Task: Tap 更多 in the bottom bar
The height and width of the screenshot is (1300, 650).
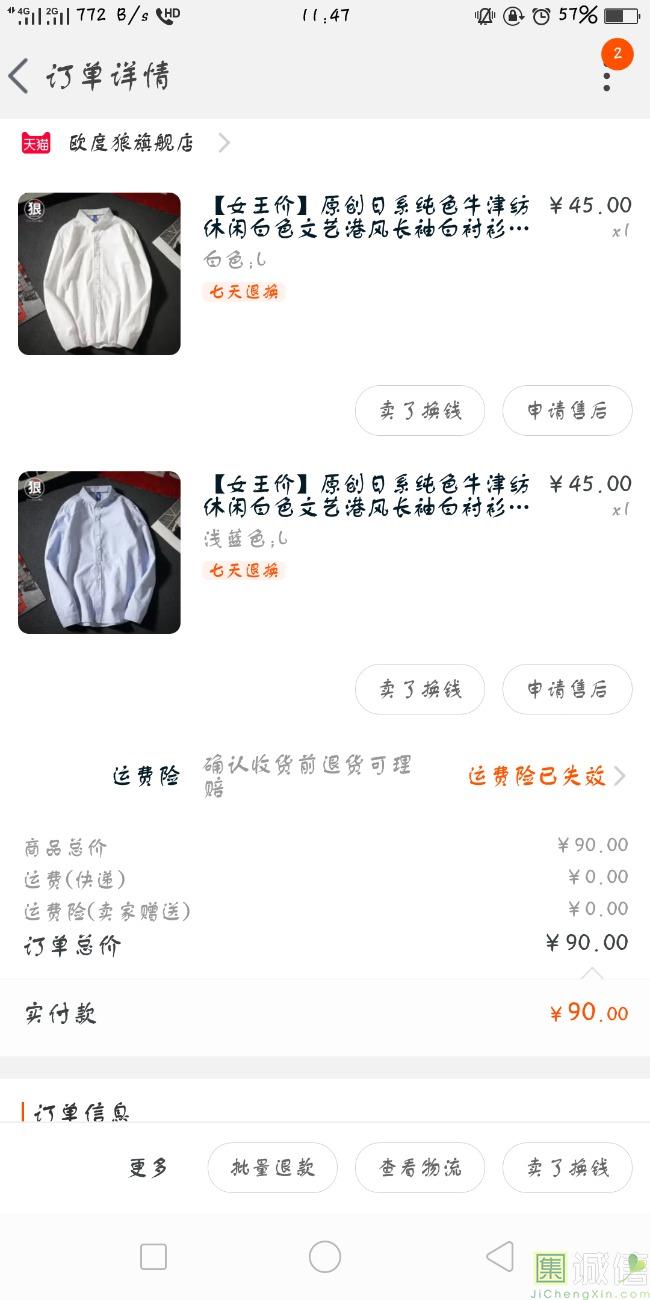Action: click(148, 1167)
